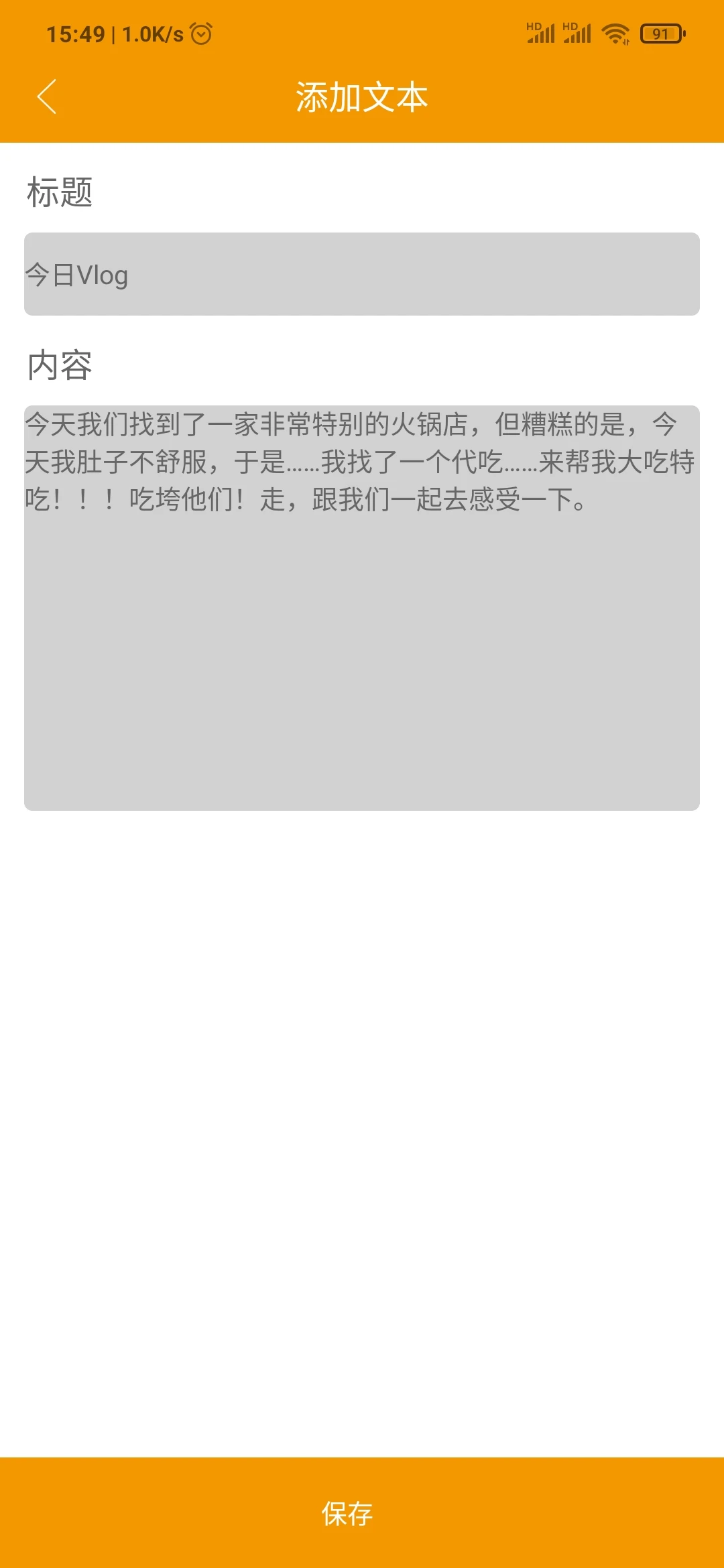Tap inside the content text area
This screenshot has height=1568, width=724.
(x=362, y=603)
